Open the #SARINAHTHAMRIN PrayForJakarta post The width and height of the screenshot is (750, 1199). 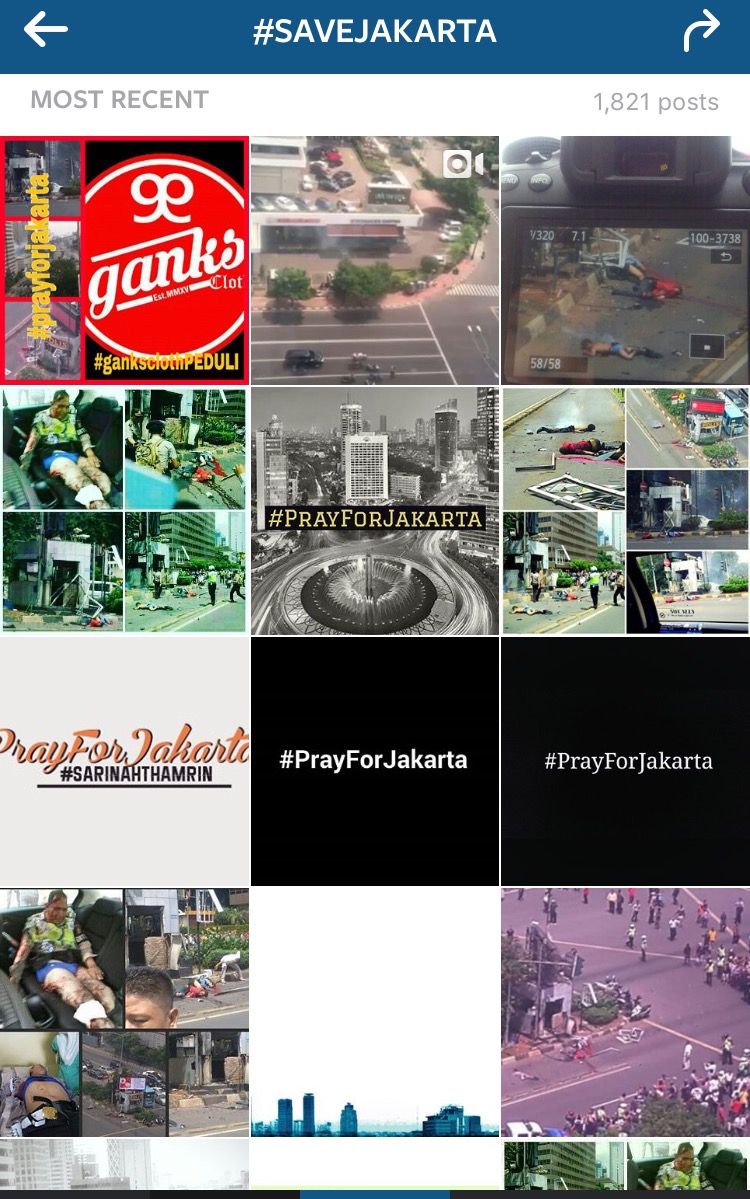(124, 761)
